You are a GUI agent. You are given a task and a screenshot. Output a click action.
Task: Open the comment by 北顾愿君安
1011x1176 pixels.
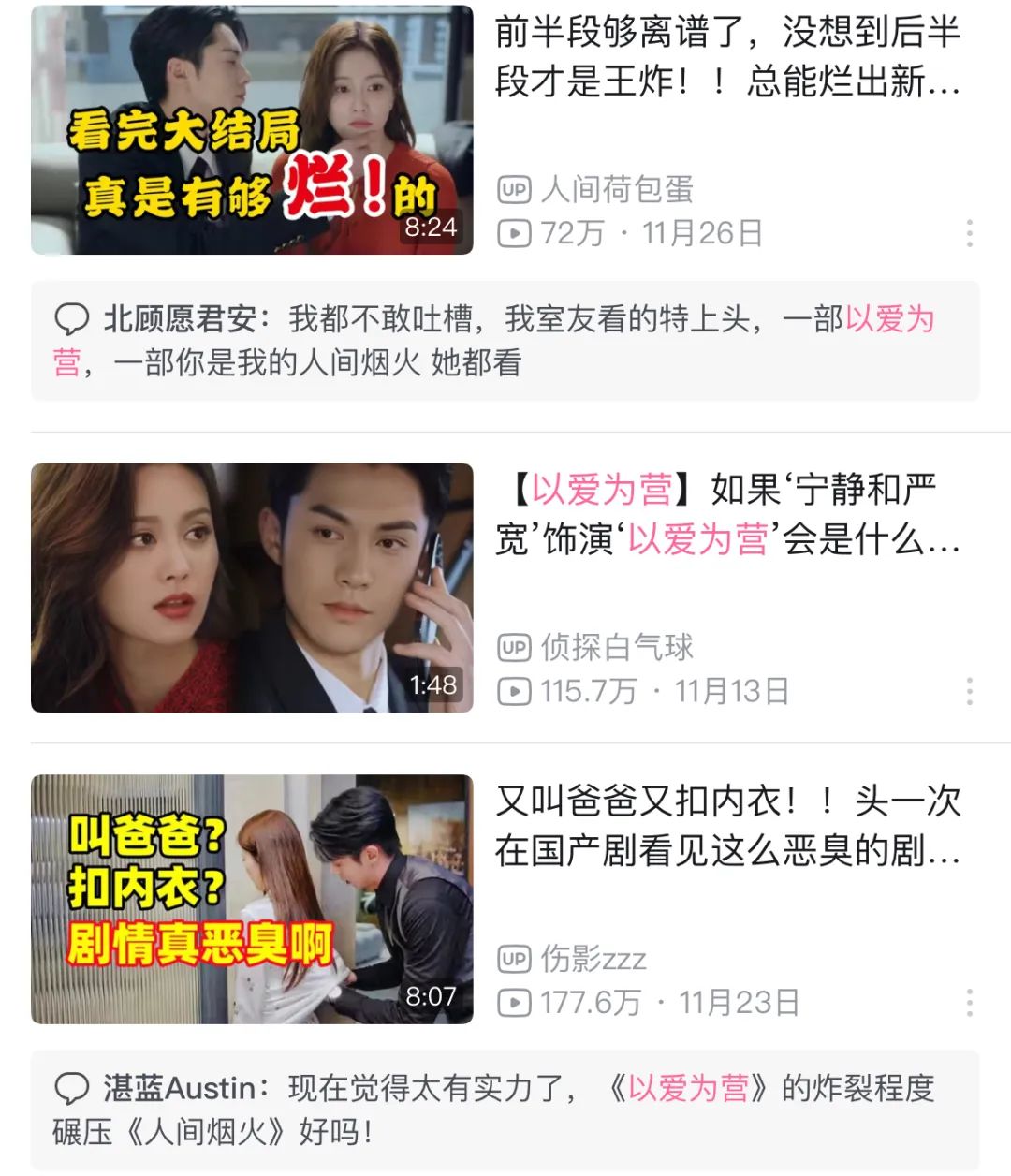click(505, 341)
